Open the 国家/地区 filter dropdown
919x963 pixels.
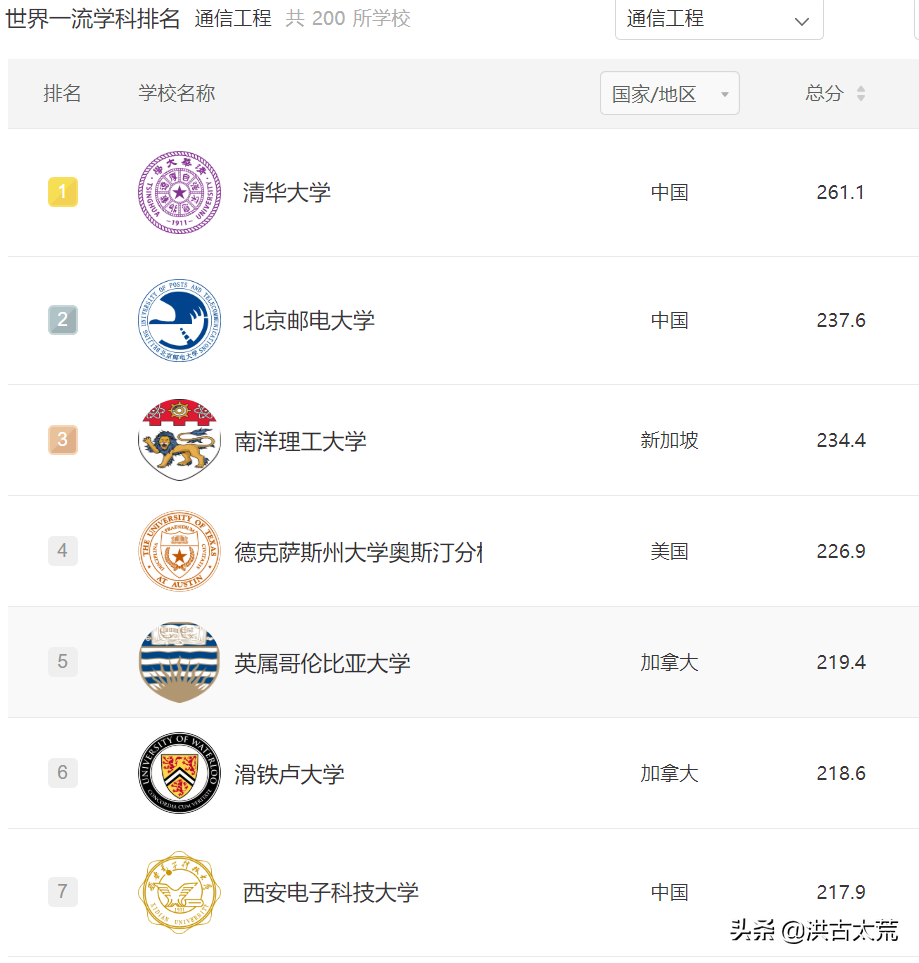pyautogui.click(x=668, y=91)
